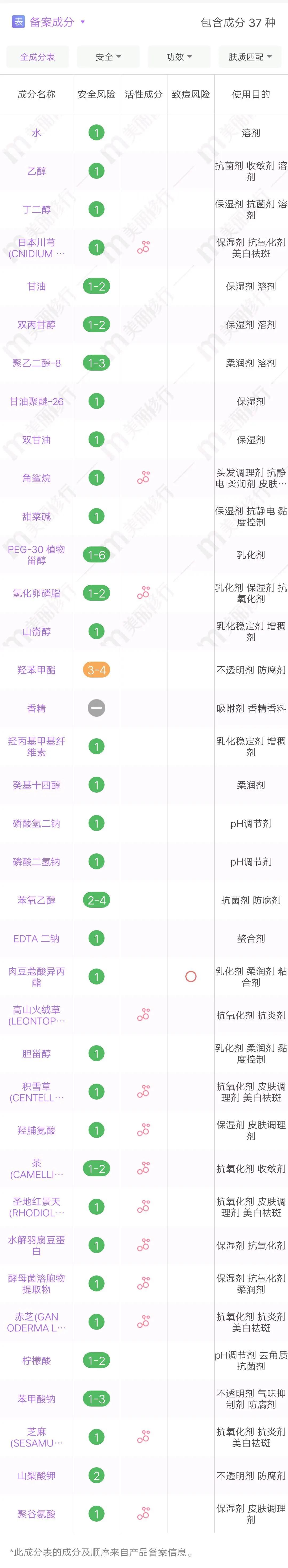This screenshot has height=1568, width=288.
Task: Open the 羟苯甲酯 ingredient entry
Action: [37, 670]
